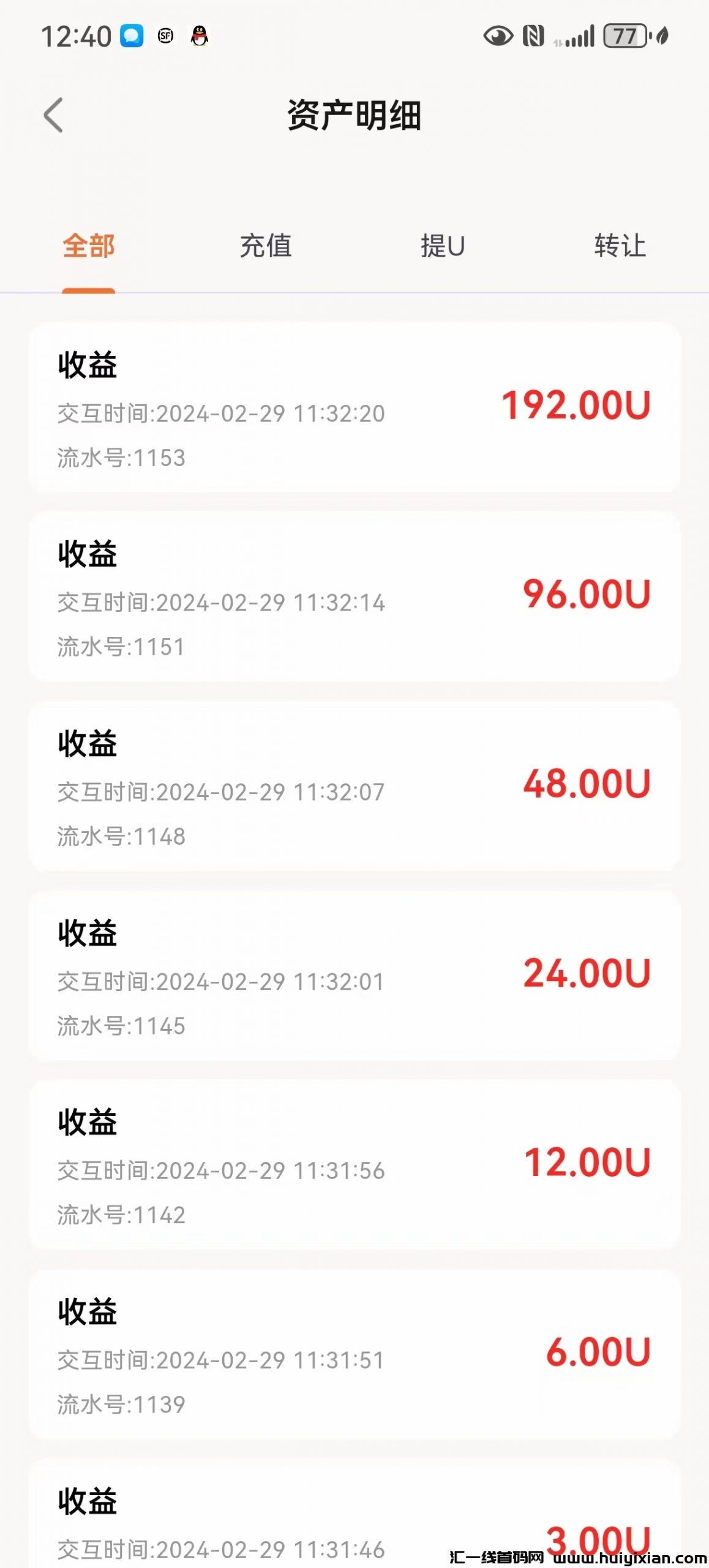The width and height of the screenshot is (709, 1568).
Task: Switch to the 提U tab
Action: [443, 247]
